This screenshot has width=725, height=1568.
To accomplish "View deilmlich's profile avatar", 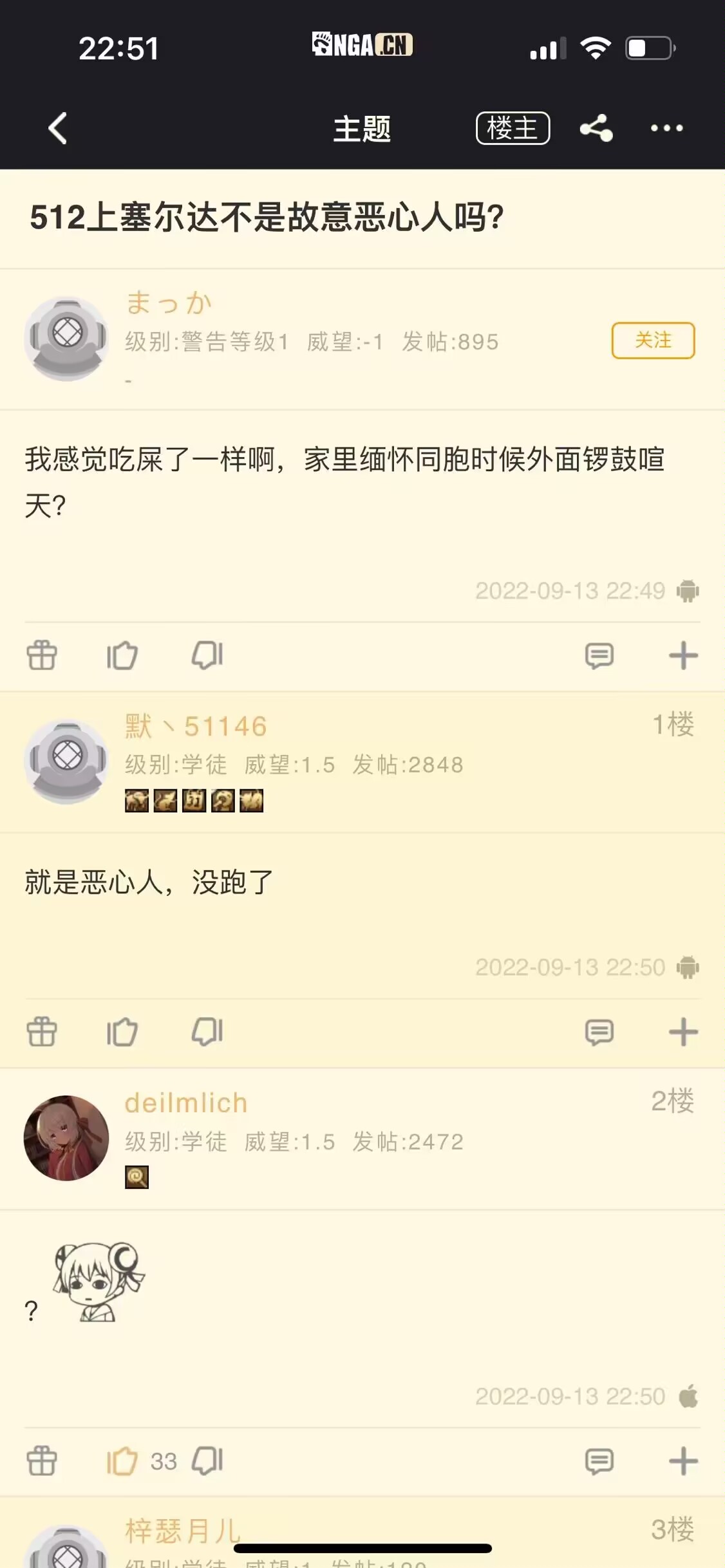I will click(x=66, y=1138).
